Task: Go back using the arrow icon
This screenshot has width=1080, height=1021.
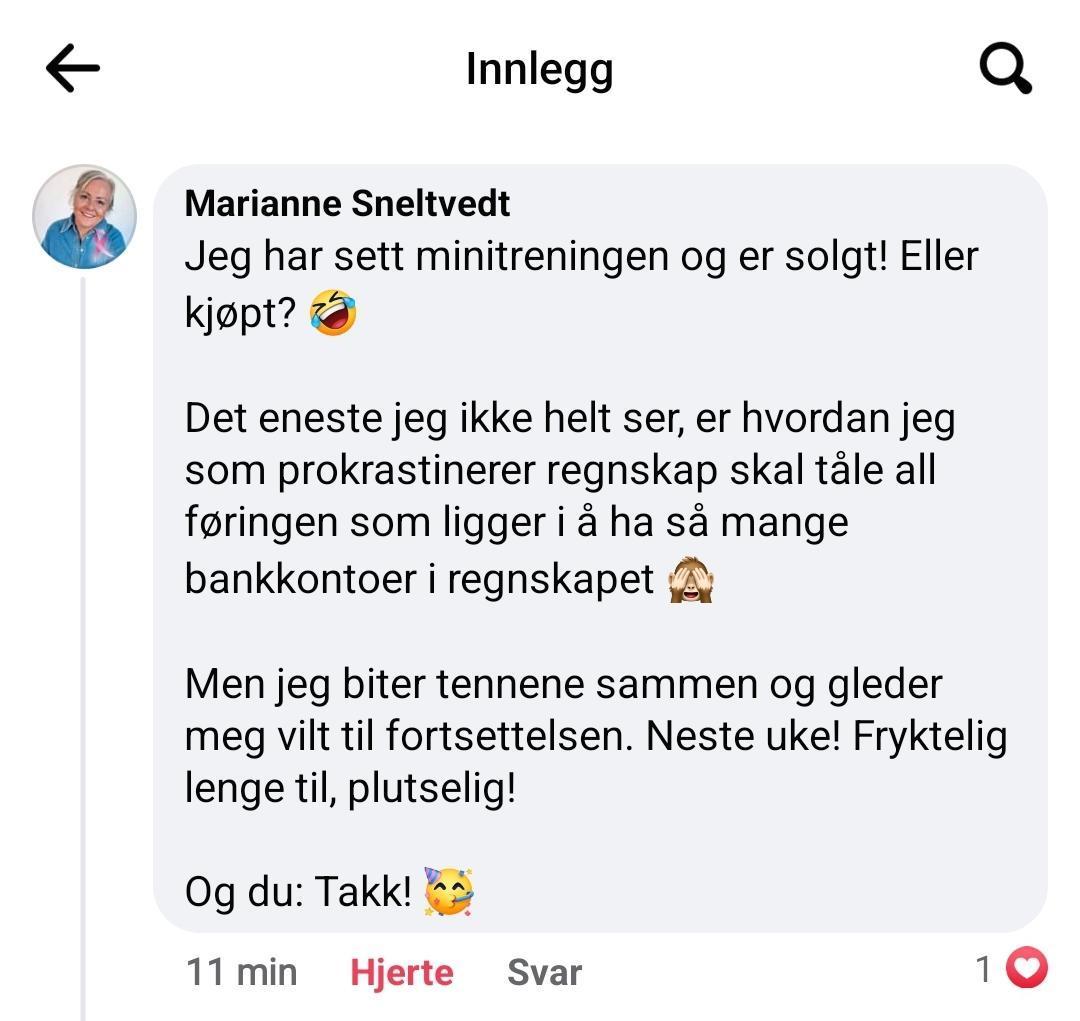Action: 73,69
